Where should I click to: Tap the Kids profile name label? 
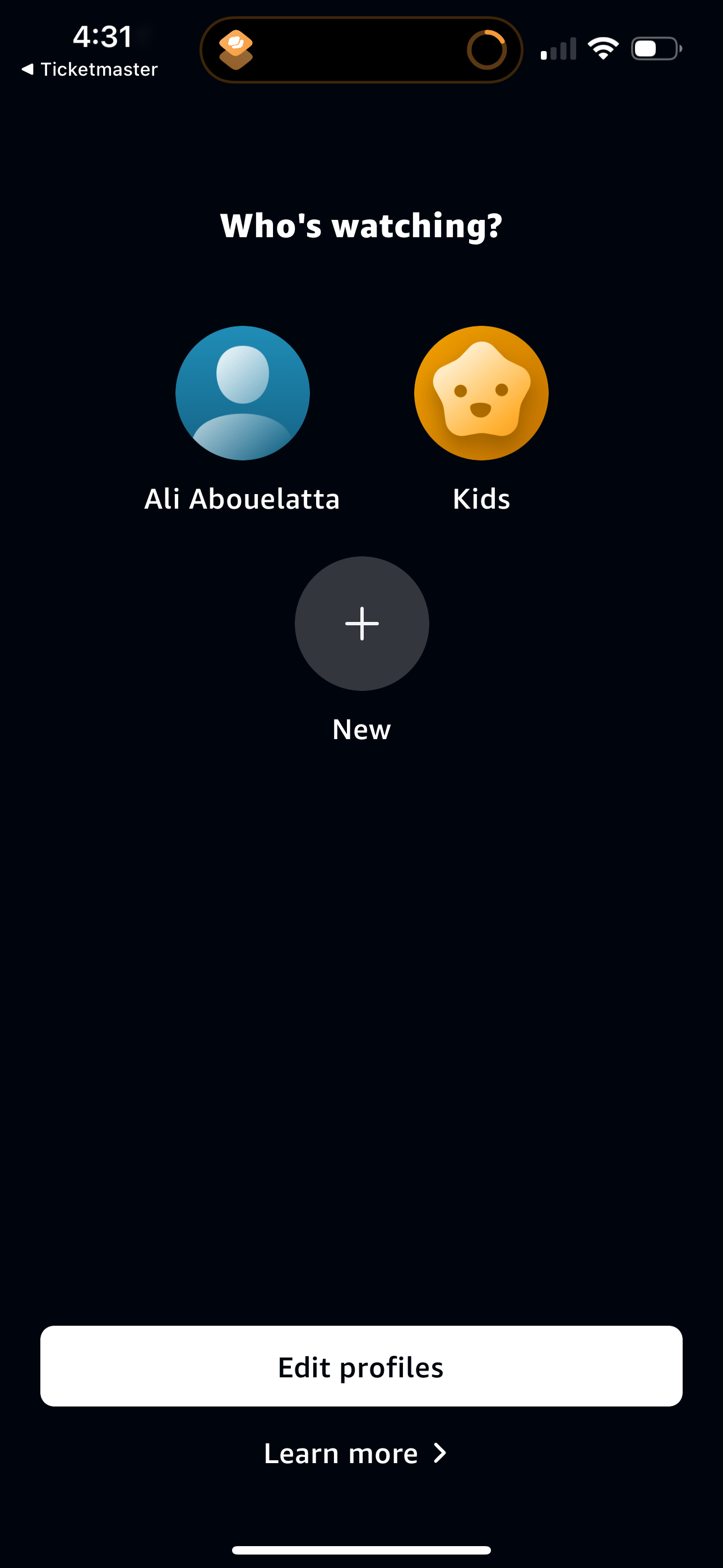coord(481,499)
